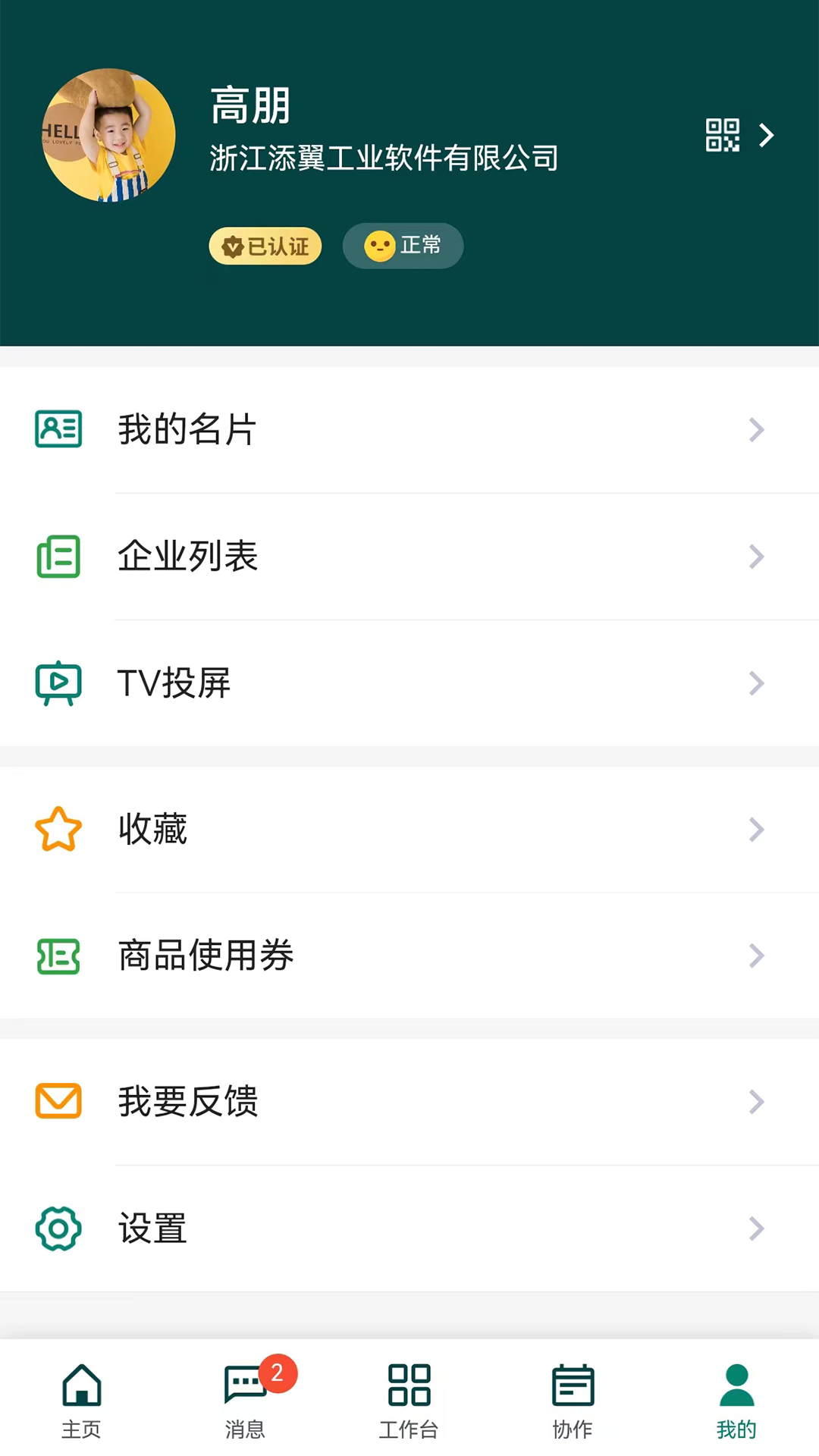Tap the 已认证 verified badge
The height and width of the screenshot is (1456, 819).
[265, 246]
